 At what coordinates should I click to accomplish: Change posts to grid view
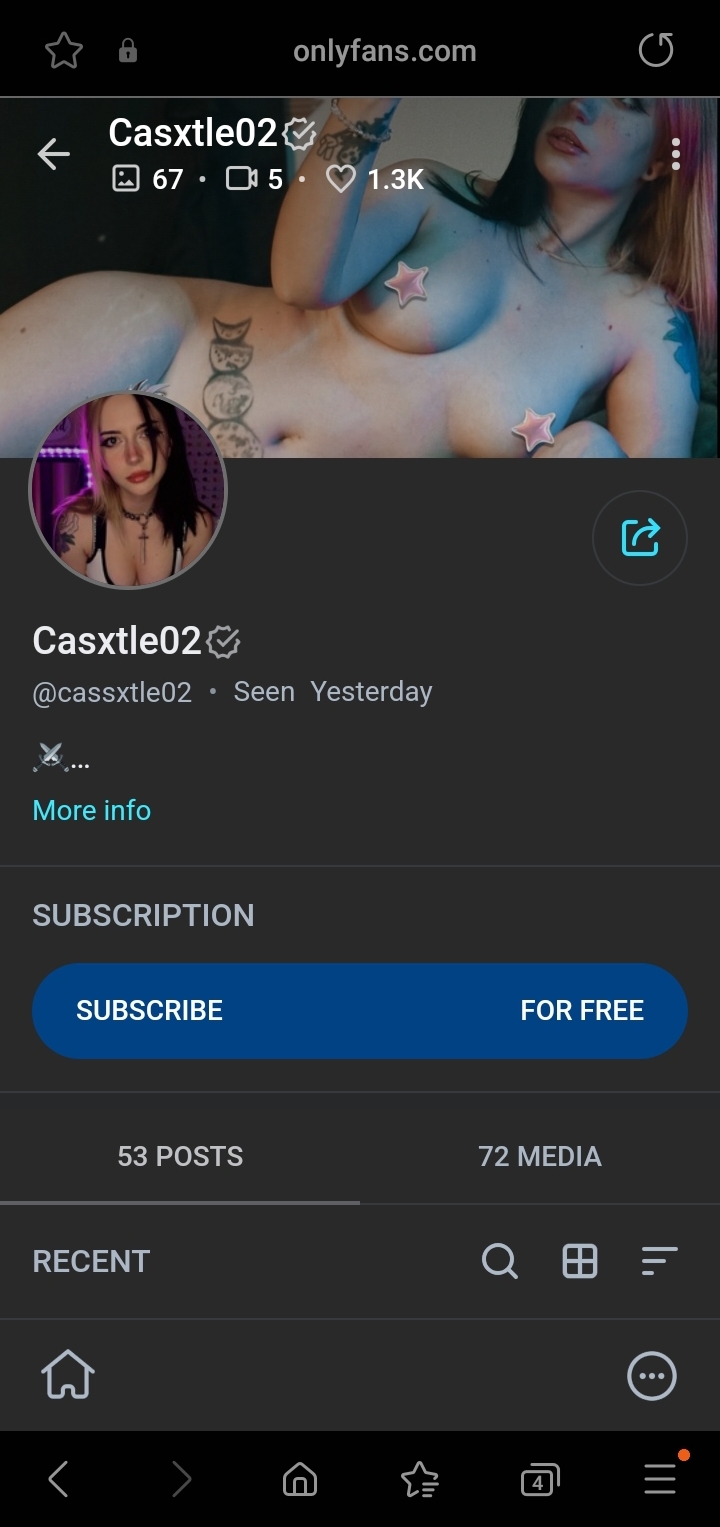pyautogui.click(x=580, y=1261)
